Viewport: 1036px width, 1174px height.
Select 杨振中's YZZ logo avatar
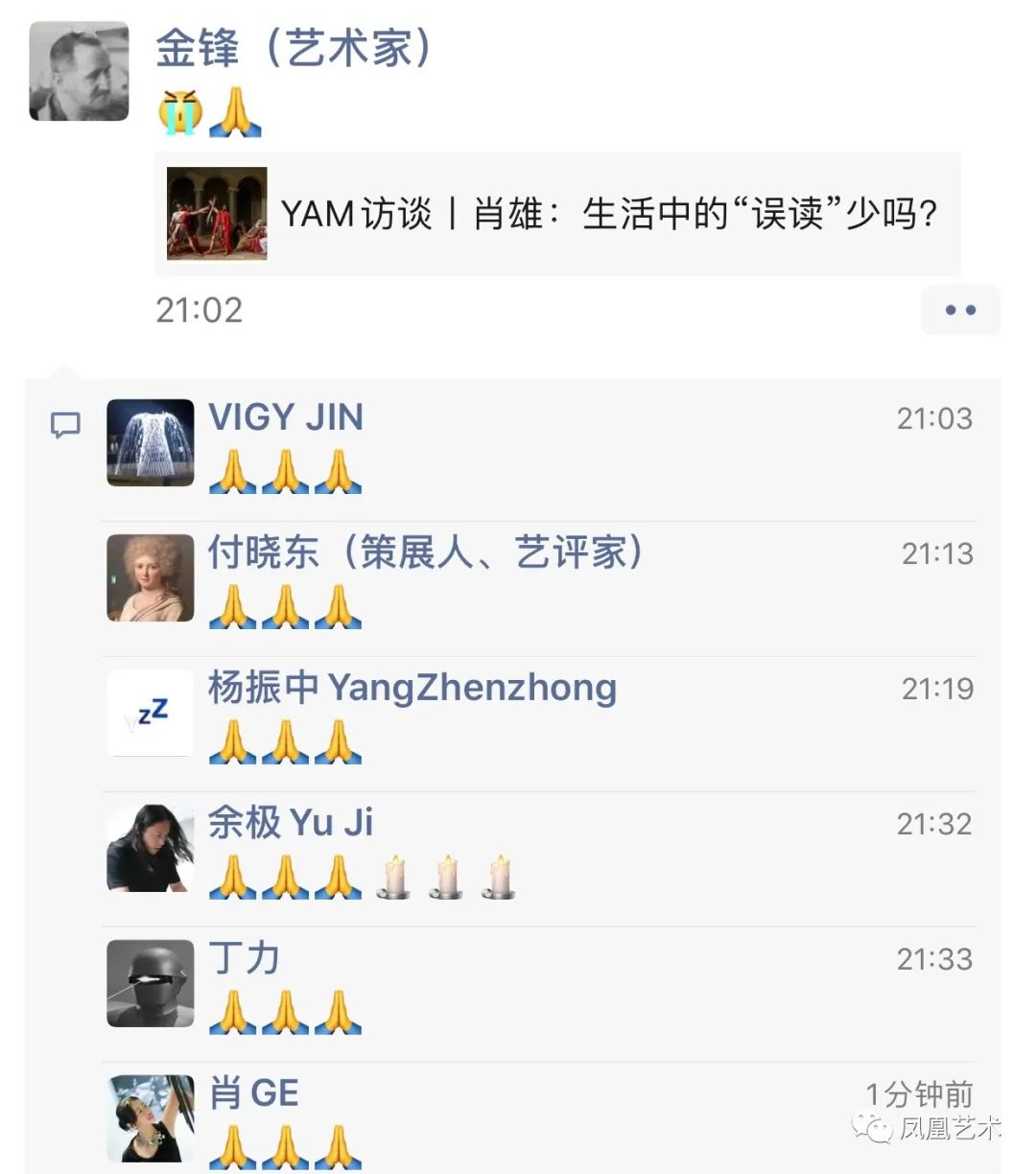click(x=150, y=714)
